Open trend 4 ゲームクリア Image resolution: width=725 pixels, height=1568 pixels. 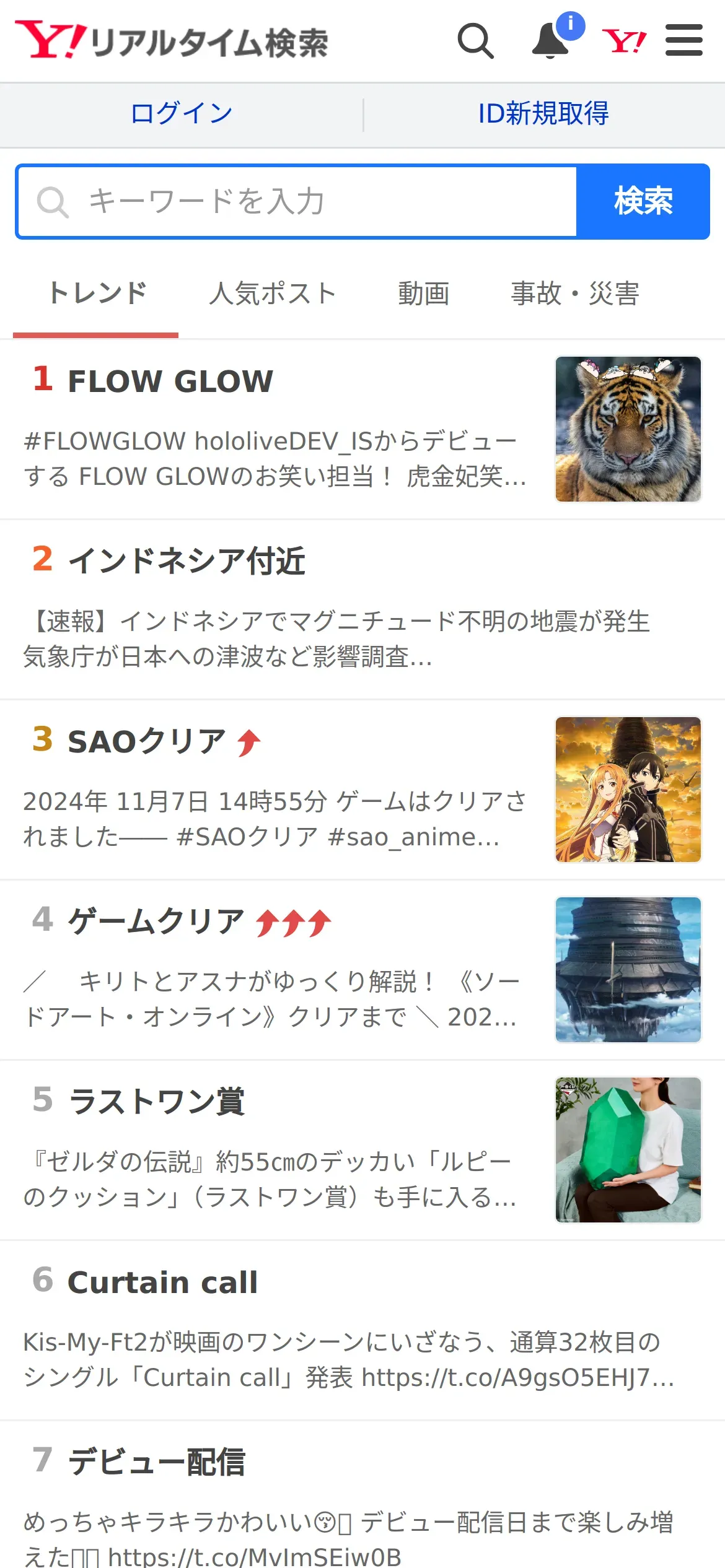click(x=362, y=970)
